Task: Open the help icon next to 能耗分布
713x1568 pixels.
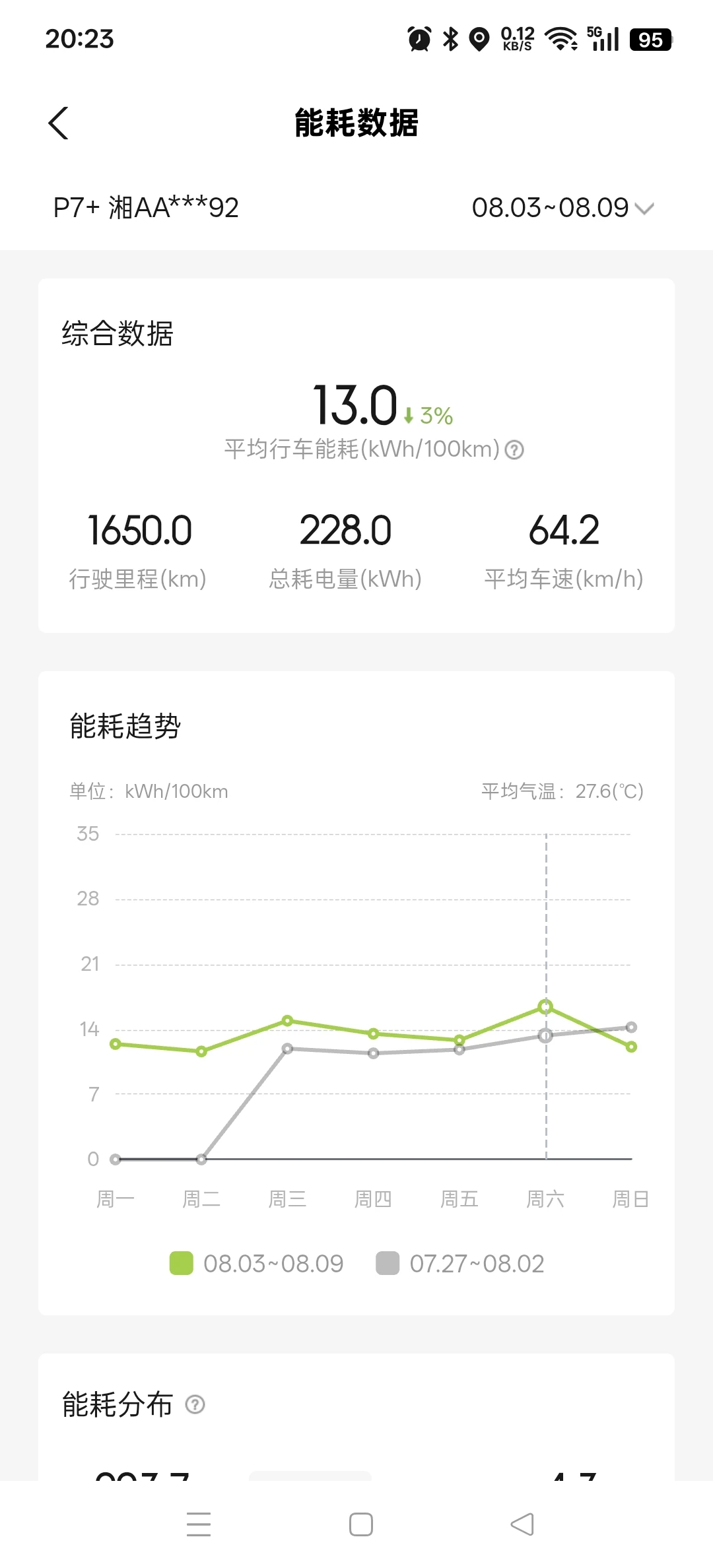Action: pyautogui.click(x=195, y=1404)
